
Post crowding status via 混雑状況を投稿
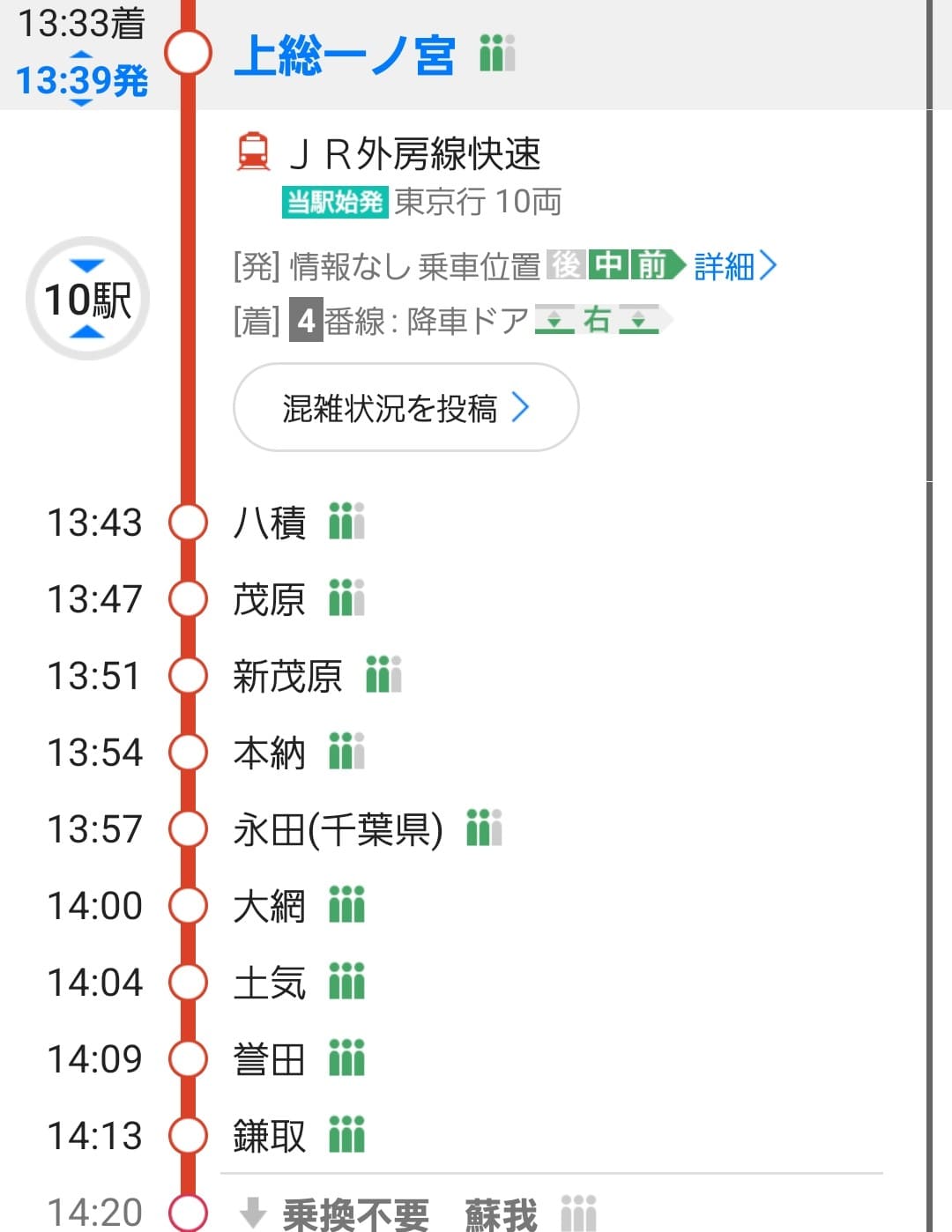coord(405,408)
